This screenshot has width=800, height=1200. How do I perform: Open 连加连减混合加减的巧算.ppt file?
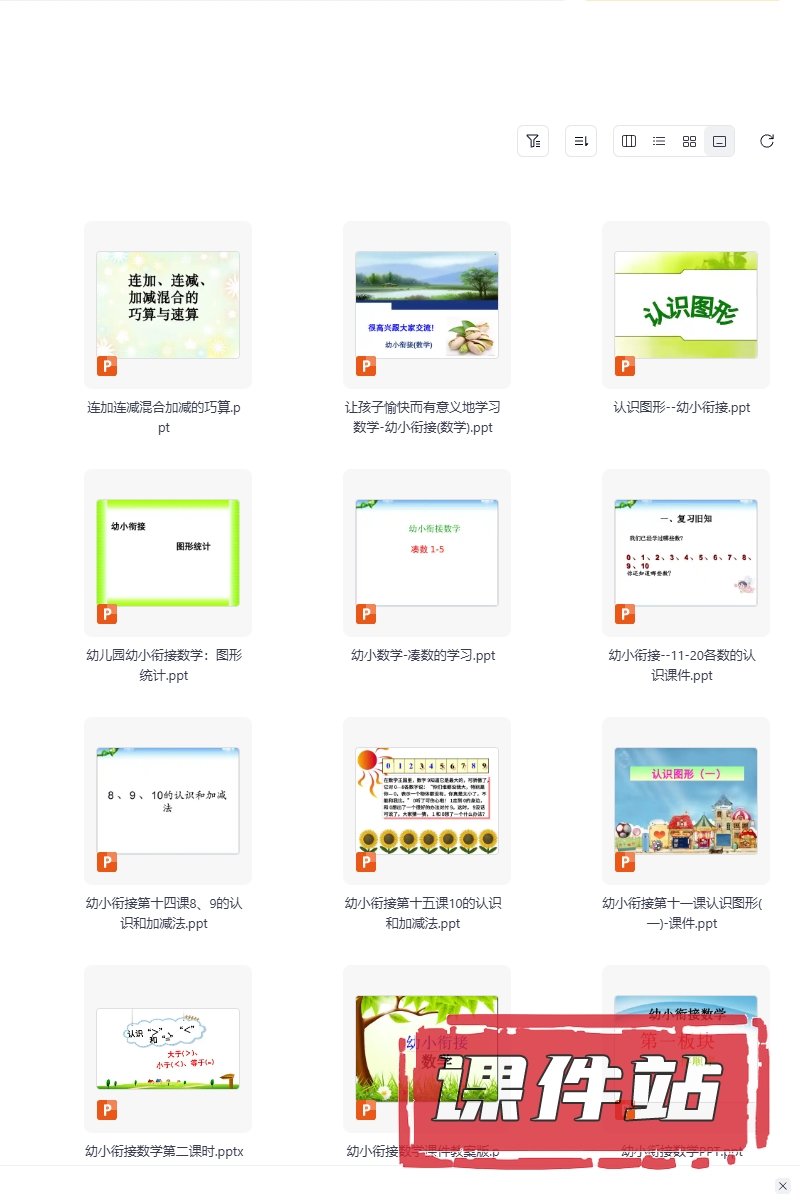[x=168, y=305]
